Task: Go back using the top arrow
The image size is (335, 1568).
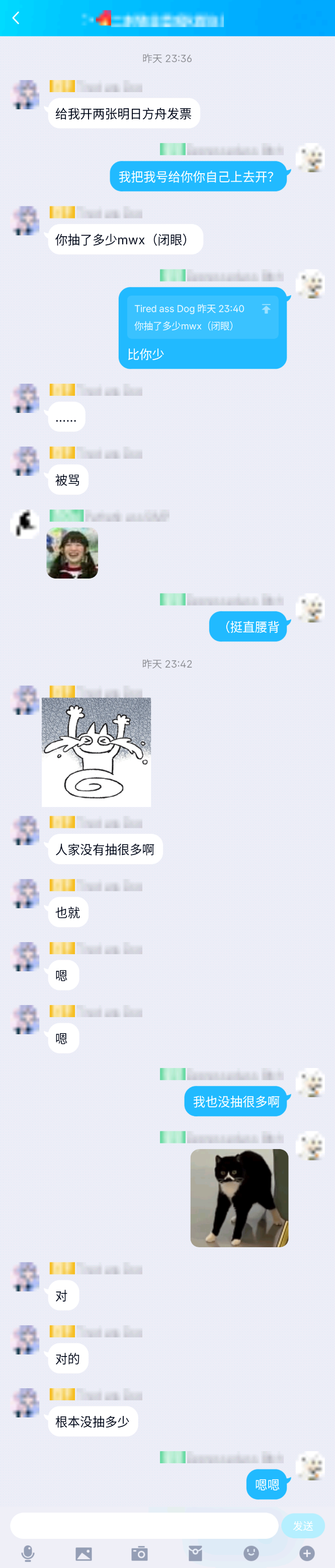Action: [17, 18]
